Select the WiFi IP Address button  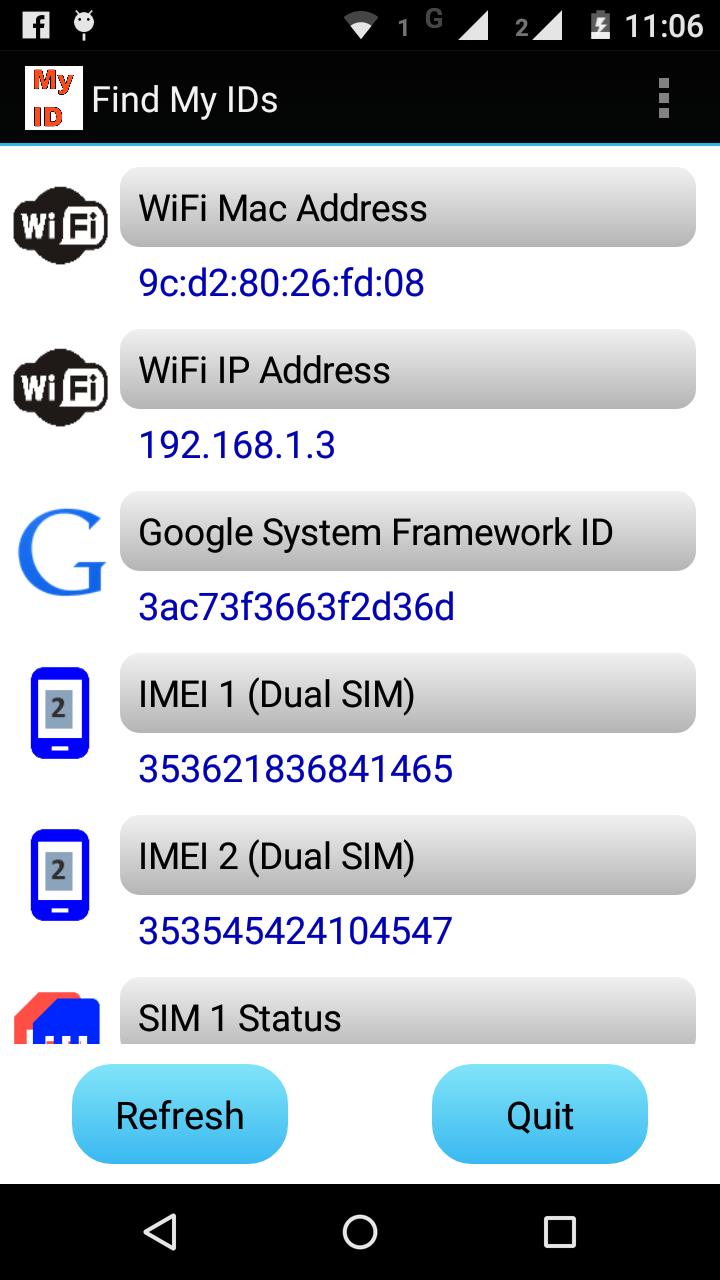pos(407,370)
